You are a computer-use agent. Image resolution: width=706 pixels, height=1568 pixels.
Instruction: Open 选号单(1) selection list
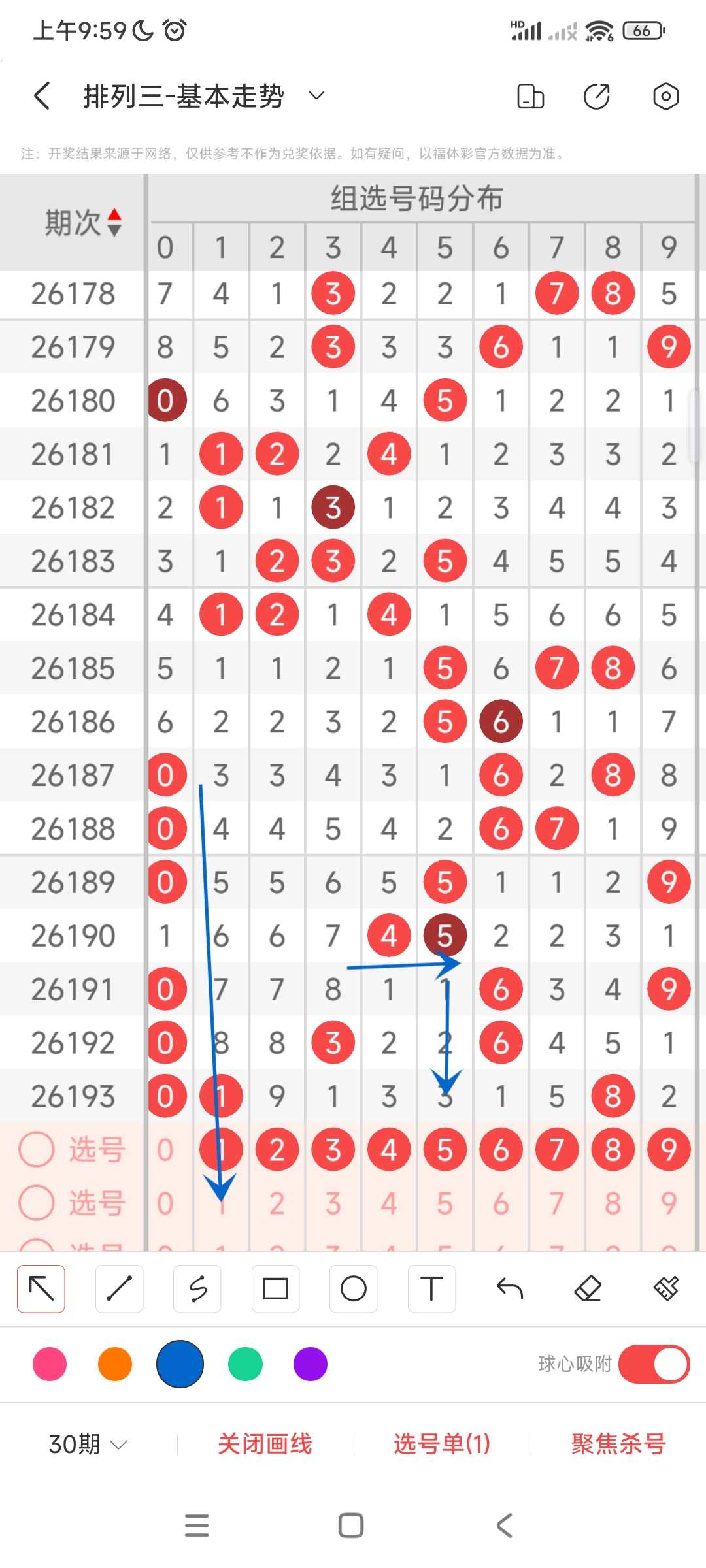click(442, 1444)
